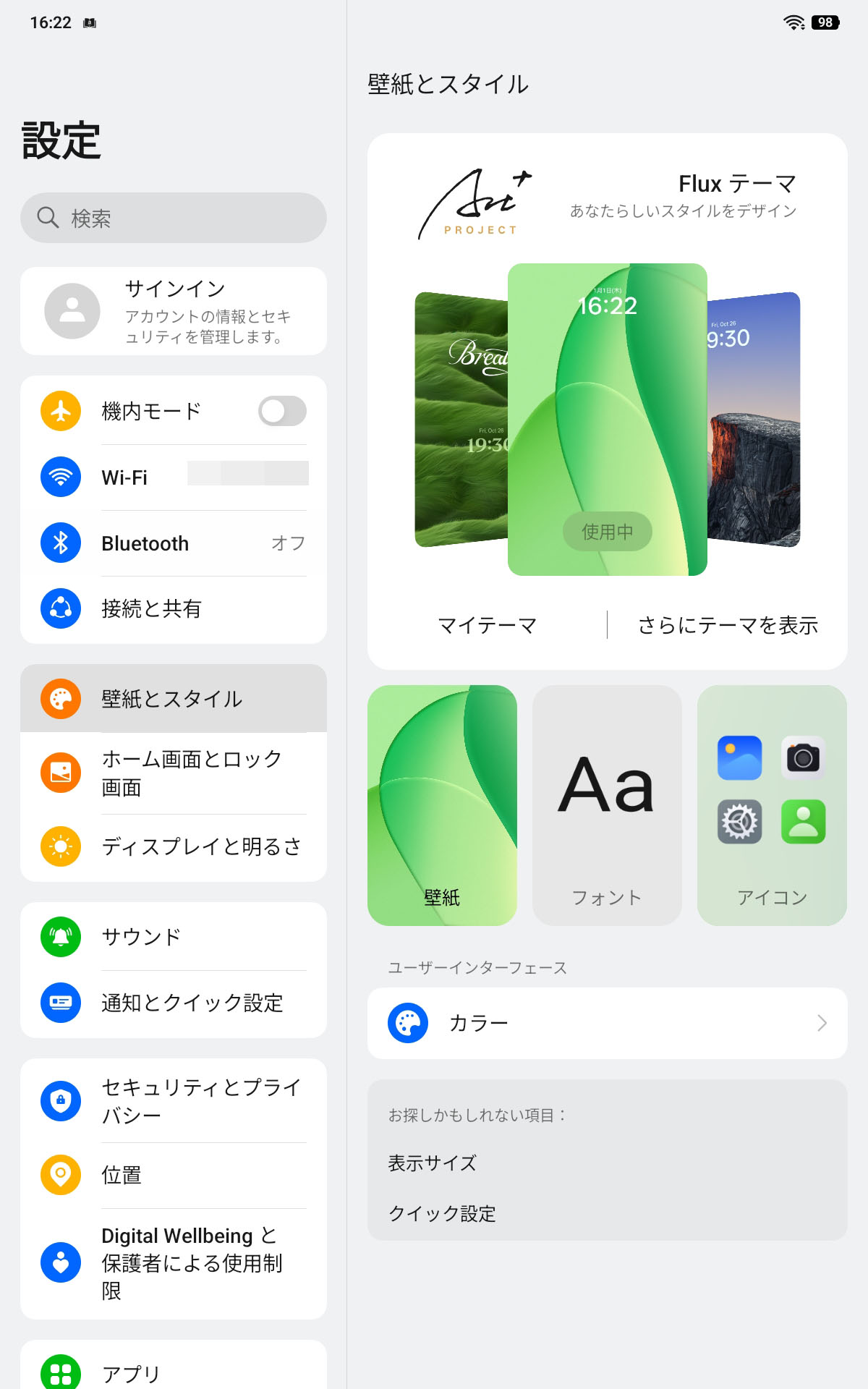Open Digital Wellbeing と保護者による使用制限
This screenshot has width=868, height=1389.
click(174, 1262)
